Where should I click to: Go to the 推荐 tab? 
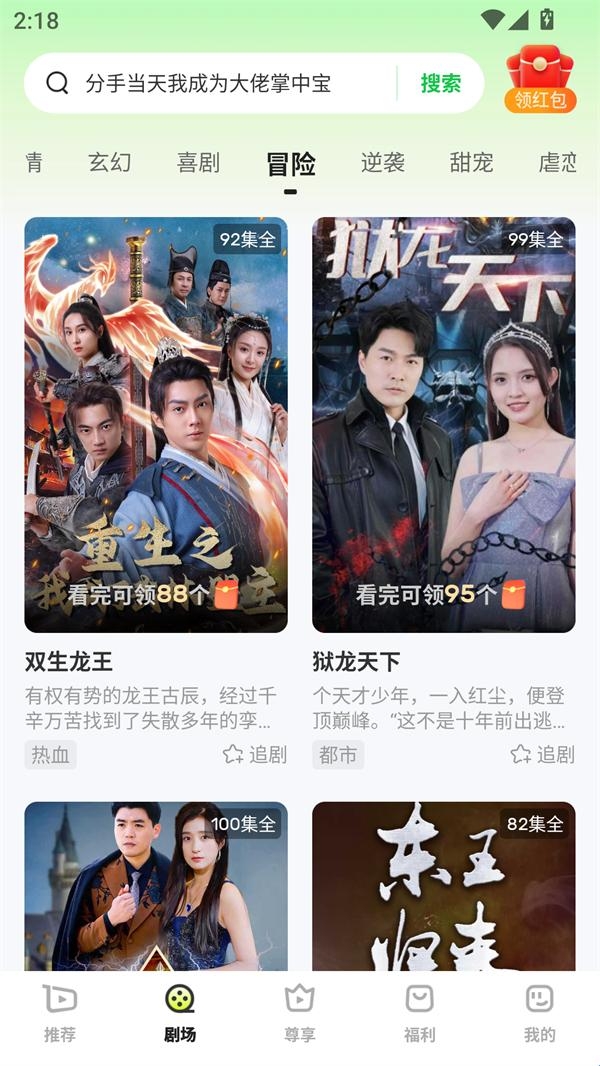(x=60, y=1012)
